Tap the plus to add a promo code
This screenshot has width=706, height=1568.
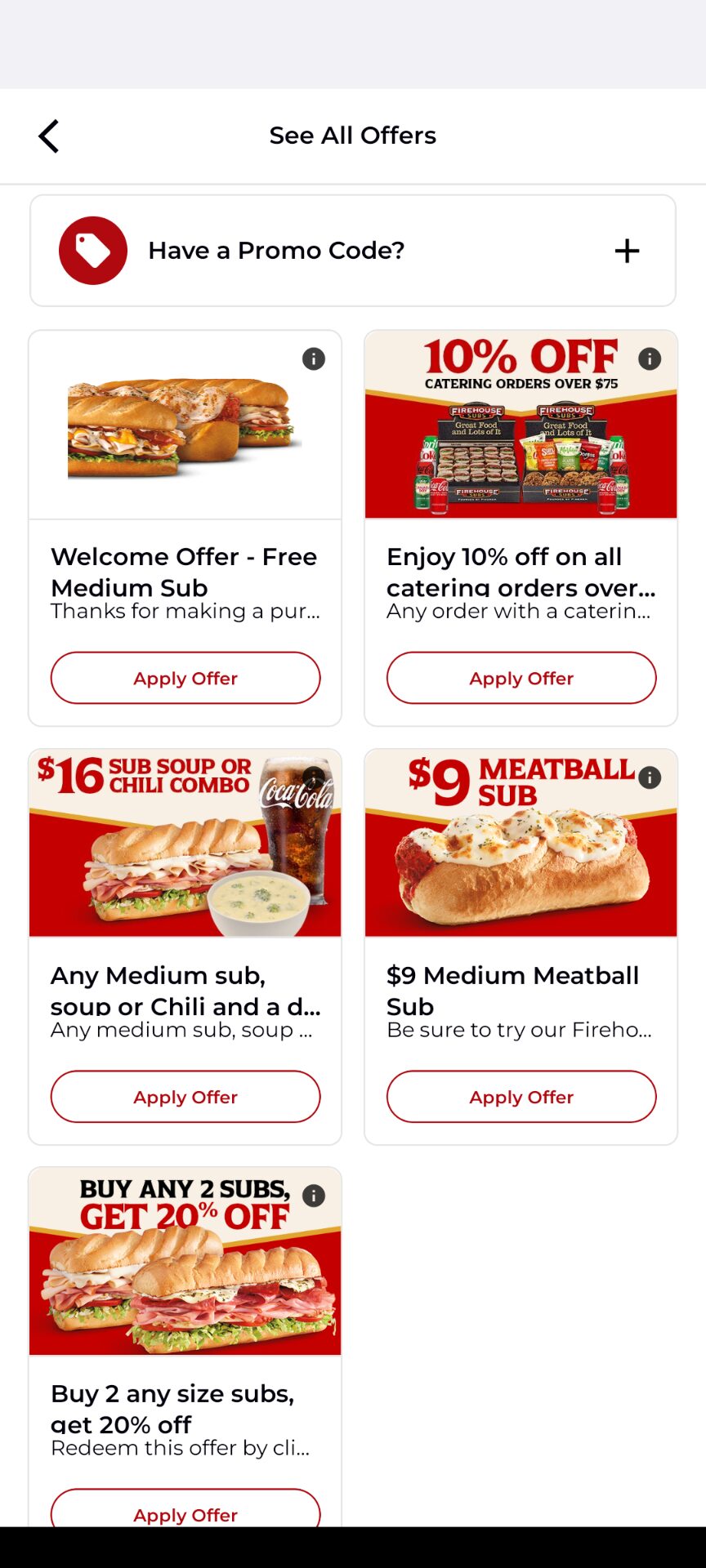(x=627, y=251)
